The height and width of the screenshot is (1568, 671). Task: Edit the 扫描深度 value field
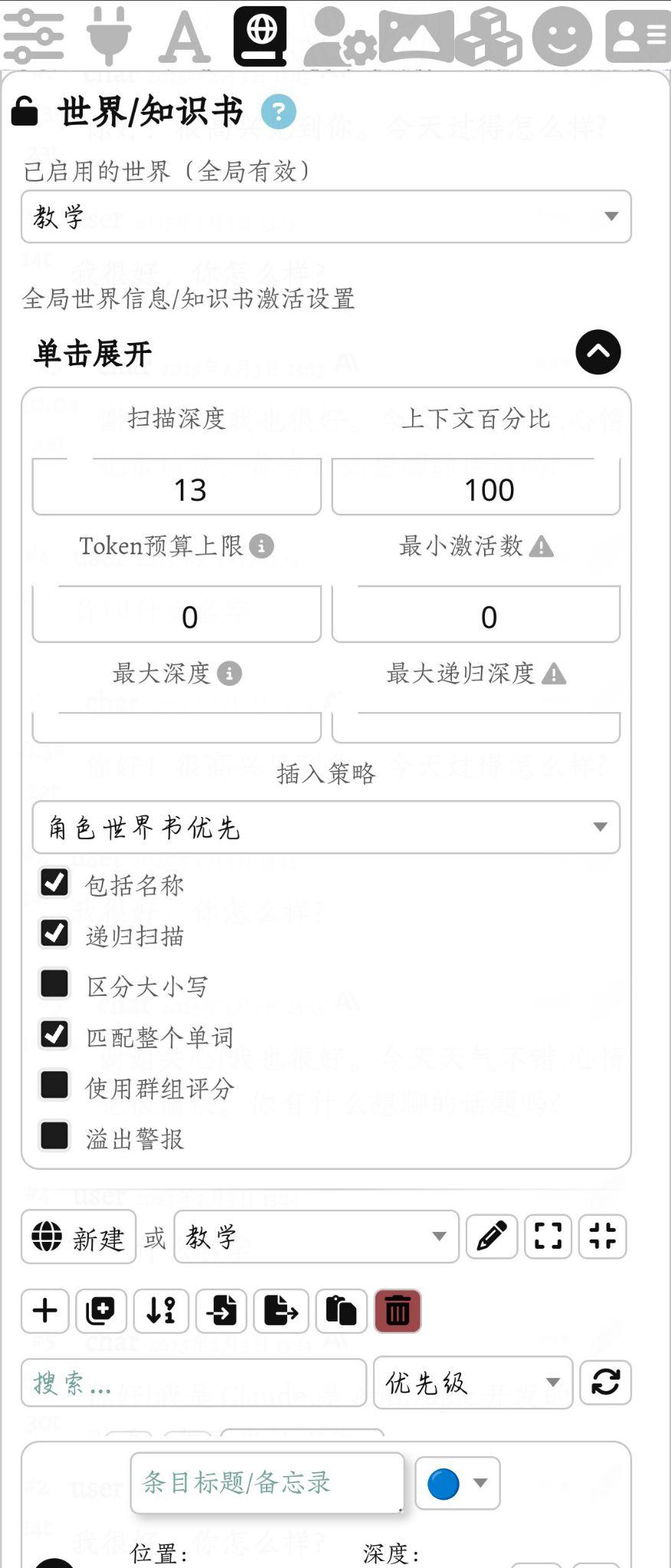coord(177,489)
